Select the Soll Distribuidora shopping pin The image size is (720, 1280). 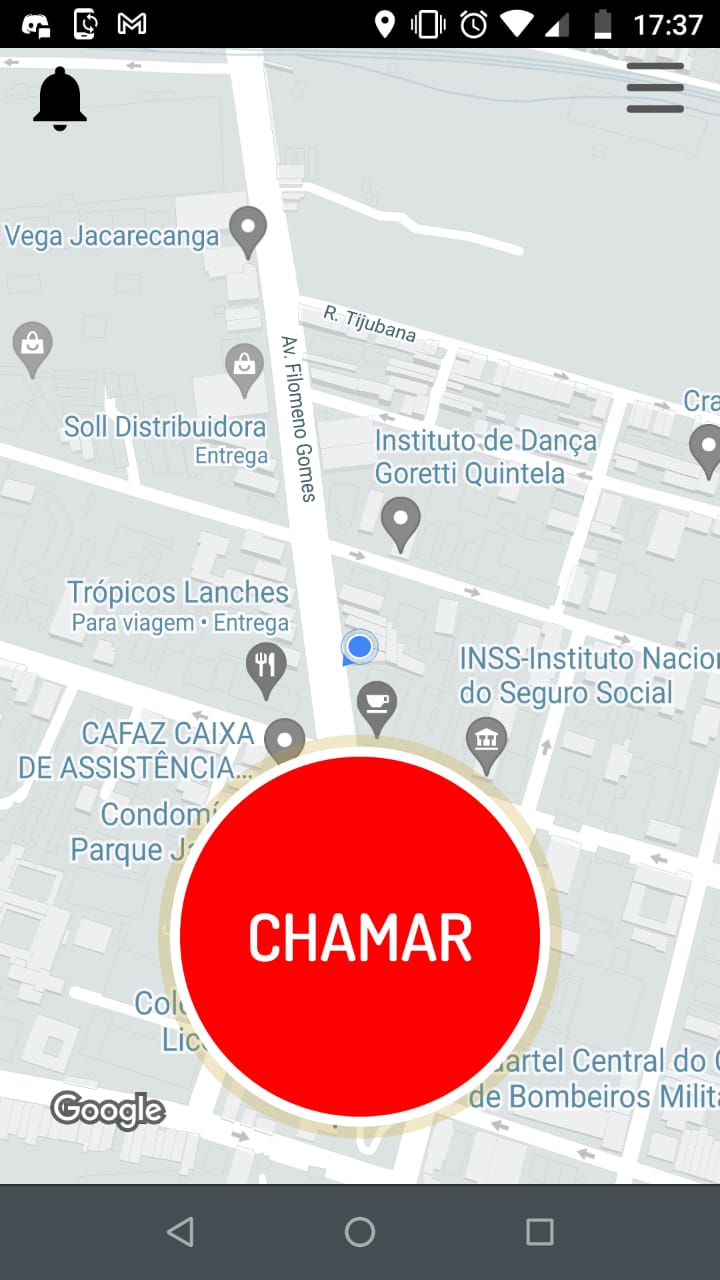245,366
